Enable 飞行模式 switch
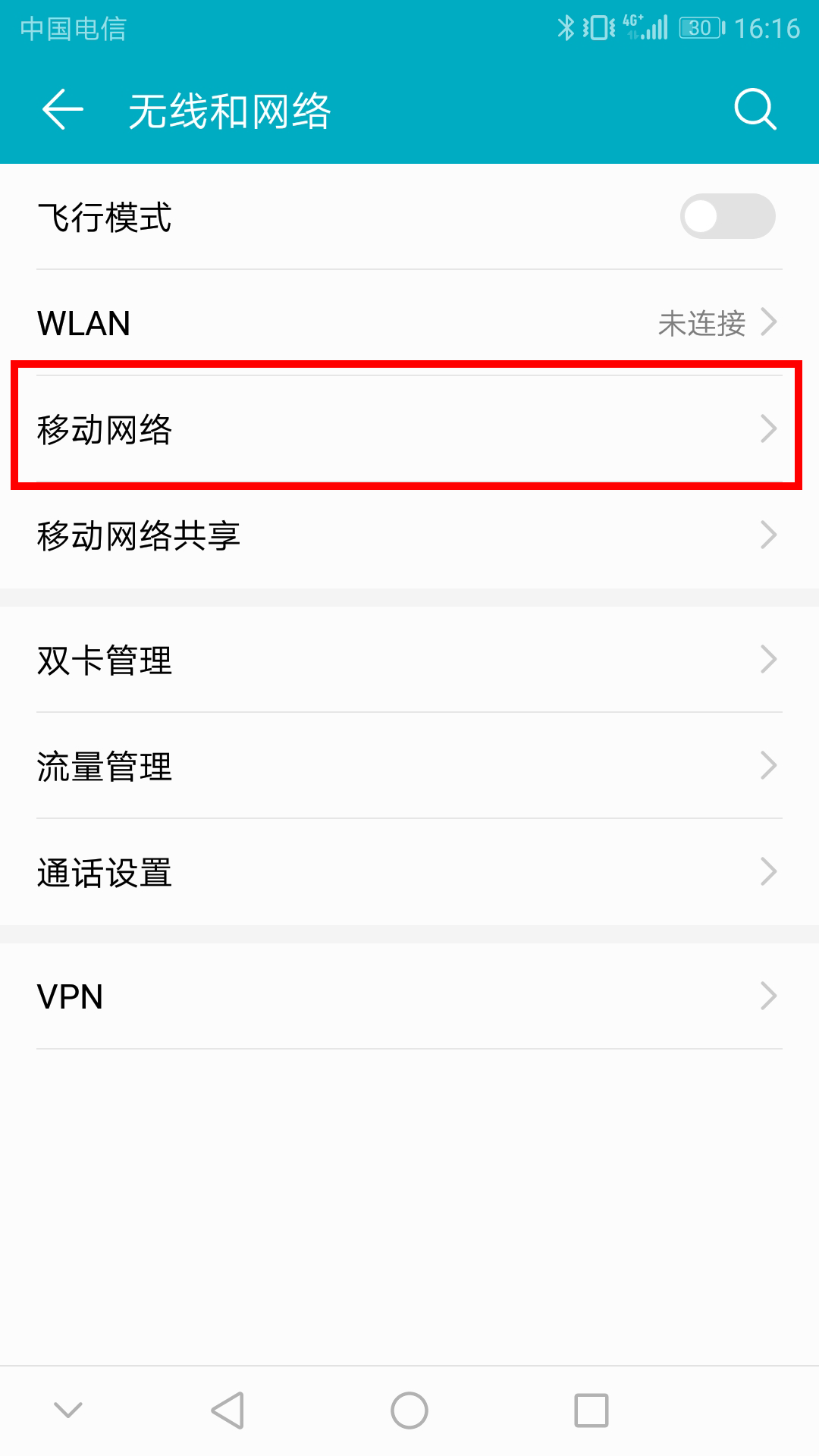 pyautogui.click(x=727, y=217)
